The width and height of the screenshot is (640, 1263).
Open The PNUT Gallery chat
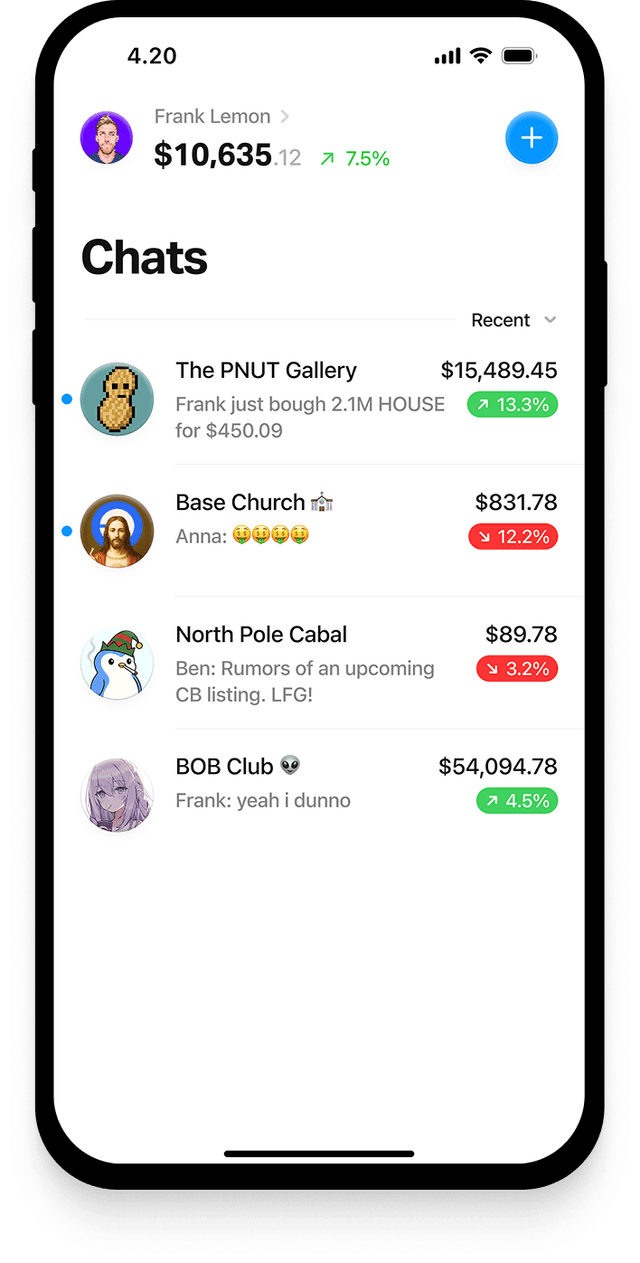tap(266, 371)
